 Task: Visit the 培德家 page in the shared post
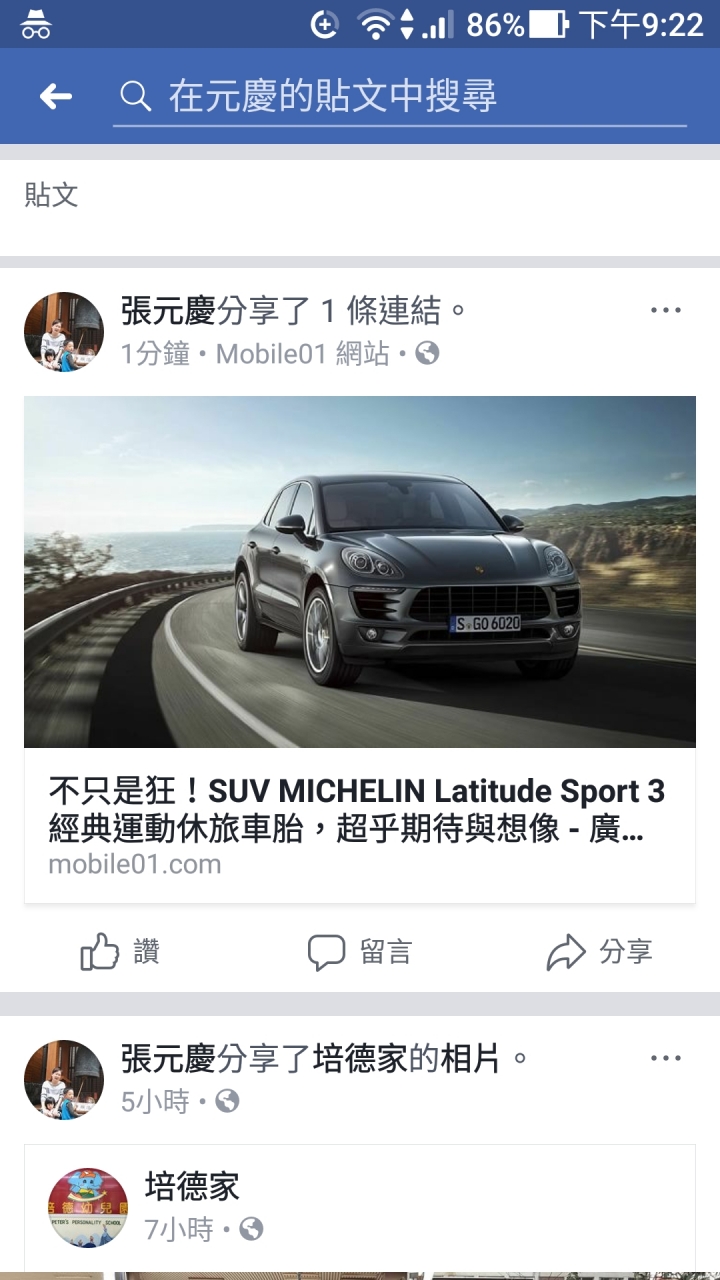click(x=192, y=1187)
